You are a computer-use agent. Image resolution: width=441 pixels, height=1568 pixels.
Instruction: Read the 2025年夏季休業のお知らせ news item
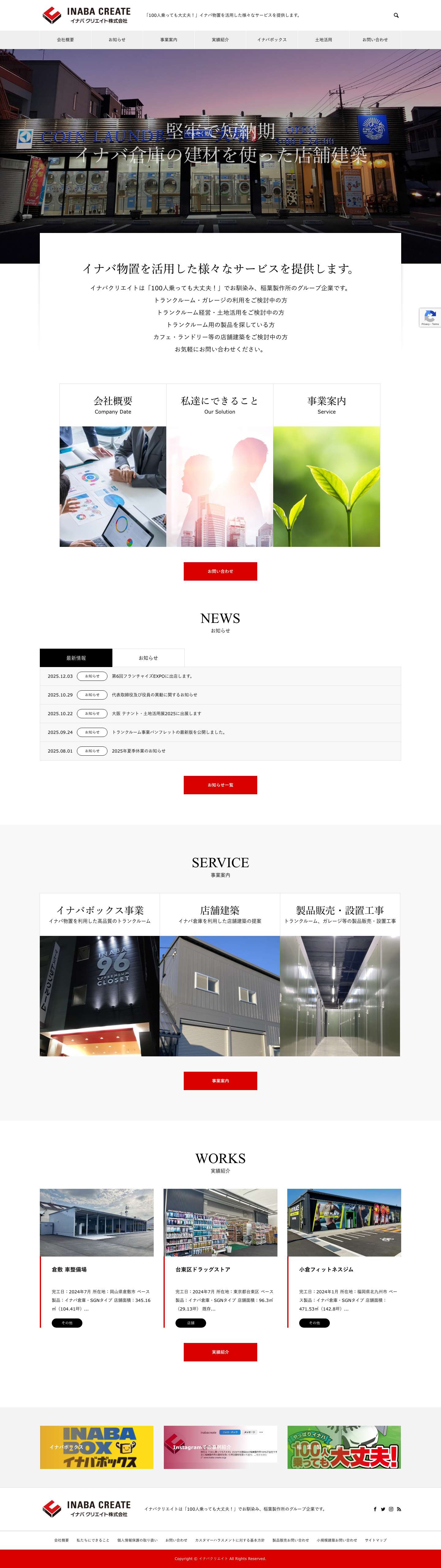pos(139,751)
